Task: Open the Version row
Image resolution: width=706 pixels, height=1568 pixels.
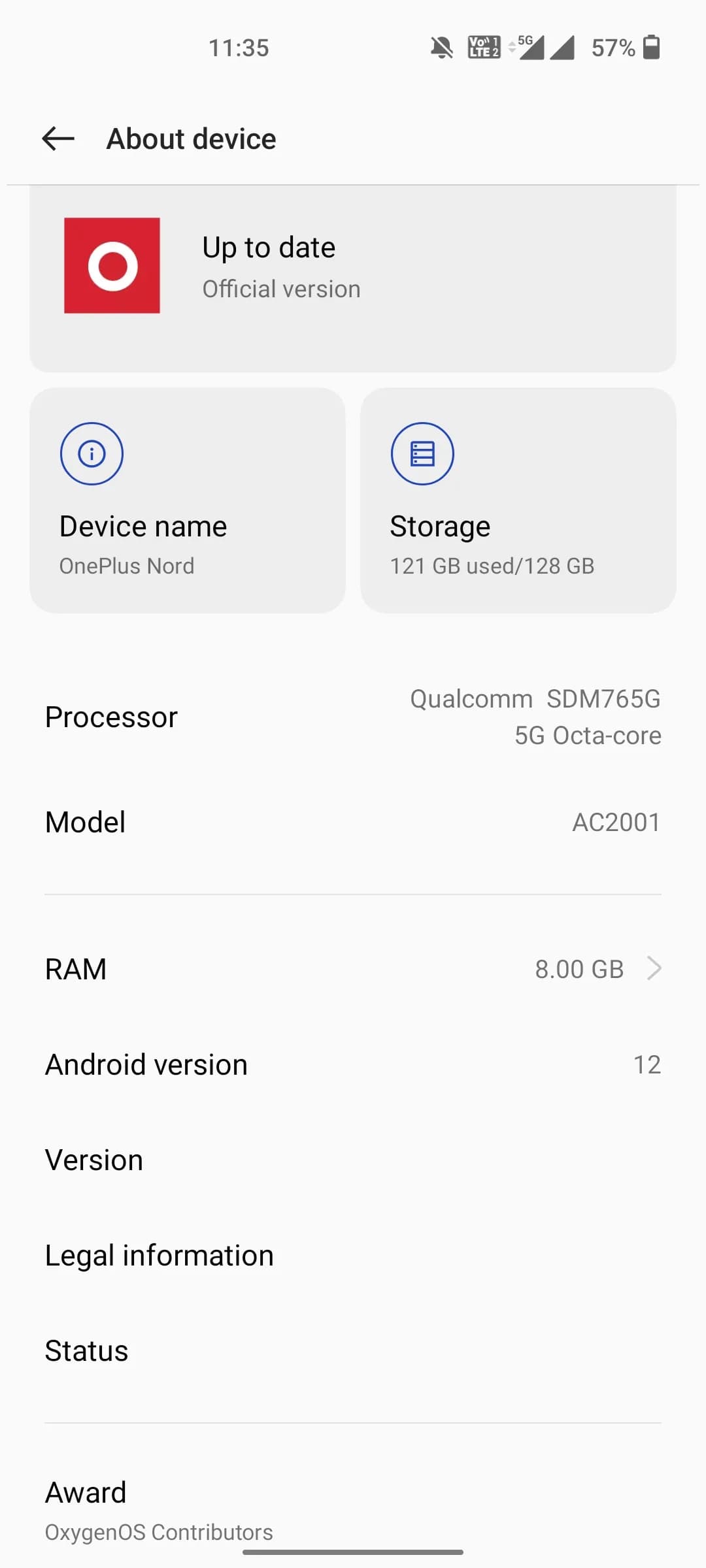Action: 353,1160
